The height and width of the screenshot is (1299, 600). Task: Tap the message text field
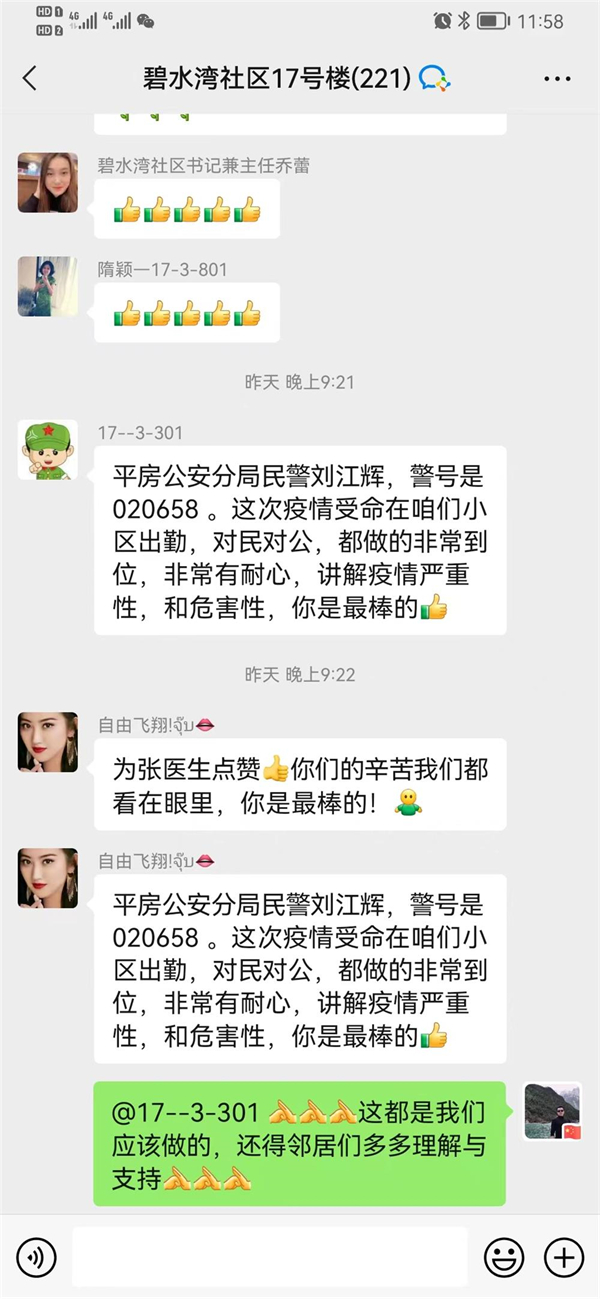pos(269,1255)
